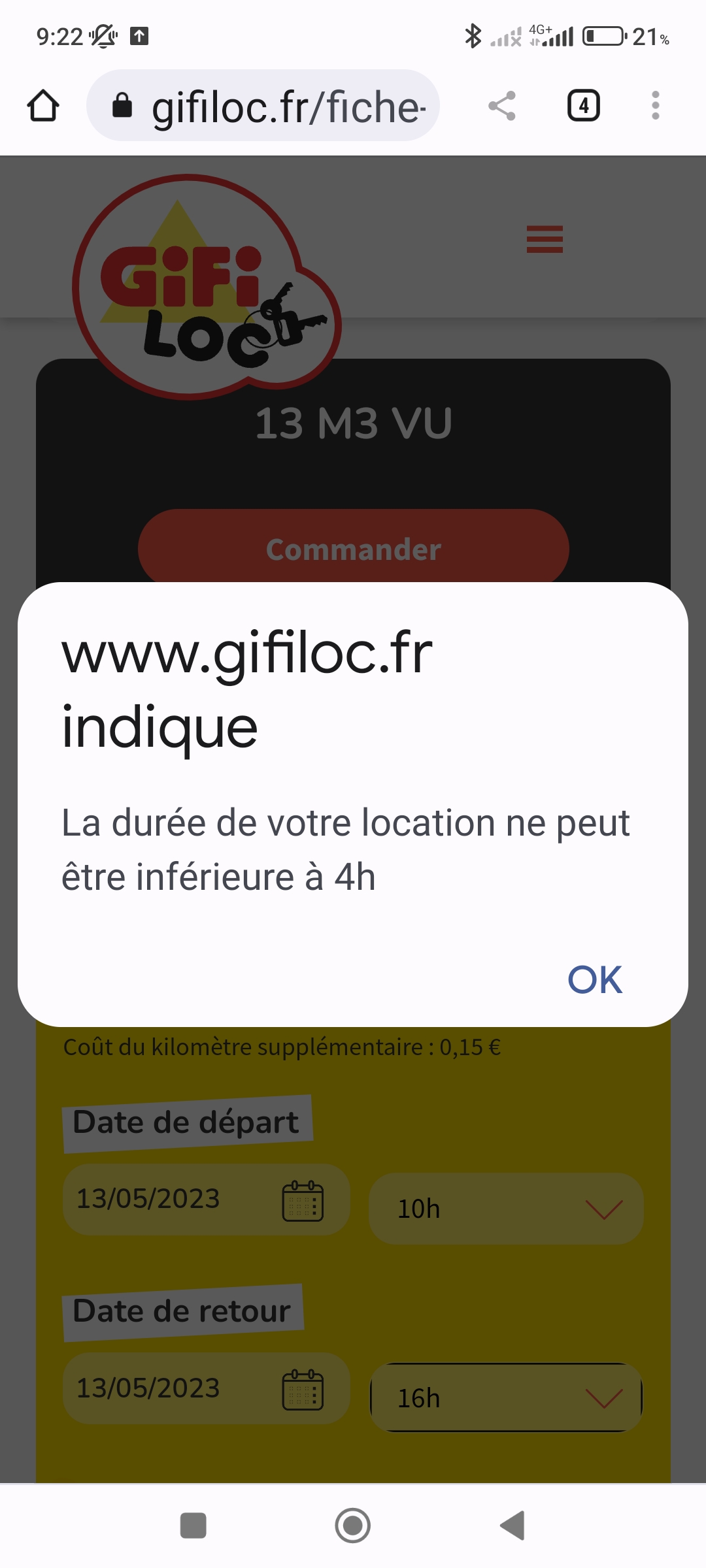Open the tab switcher showing 4 tabs
706x1568 pixels.
583,106
